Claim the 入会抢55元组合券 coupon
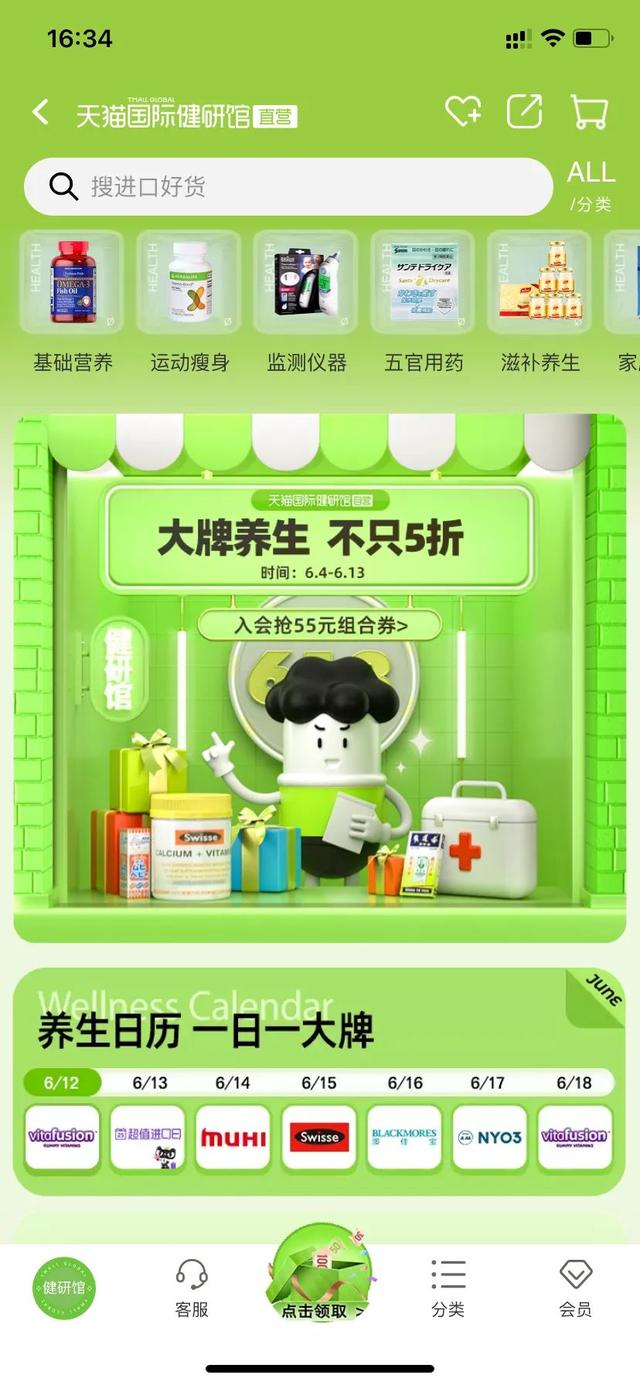This screenshot has width=640, height=1385. [320, 626]
